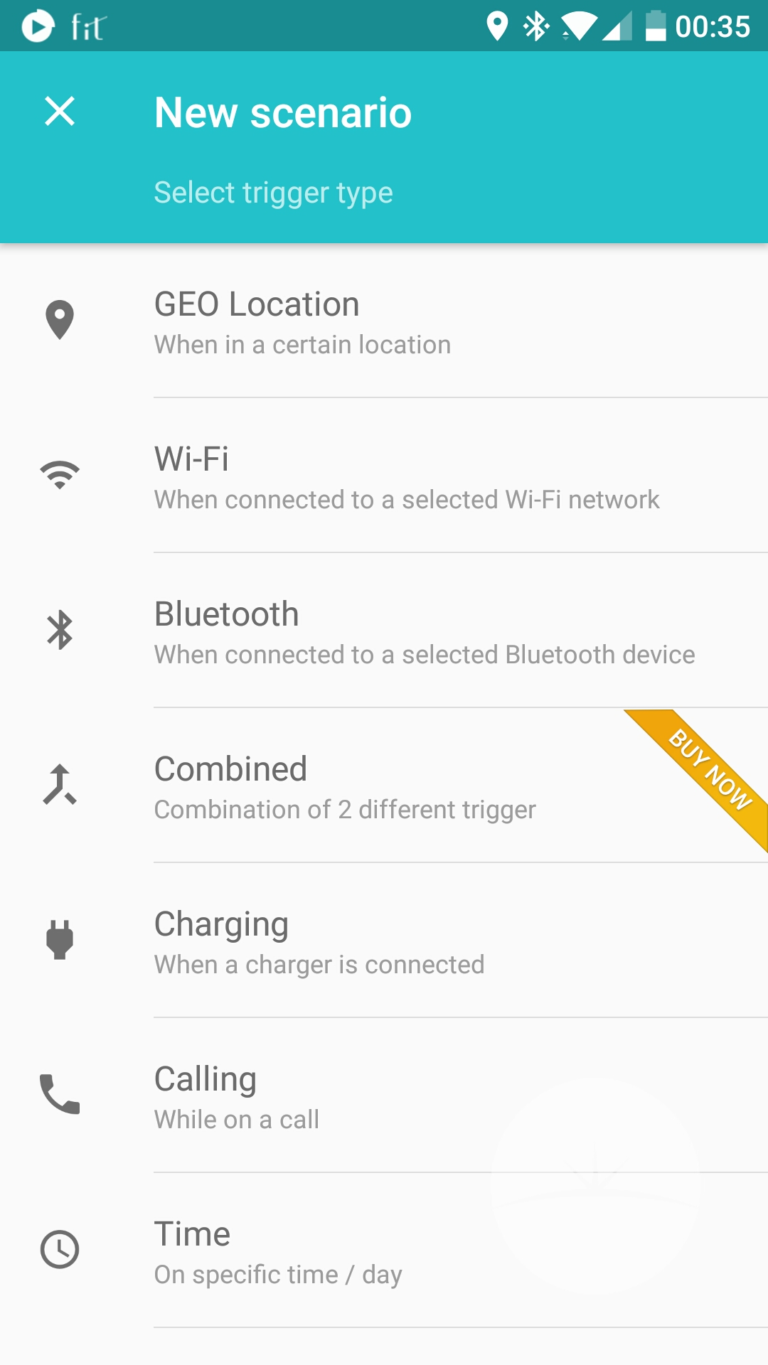Select the GEO Location trigger
The image size is (768, 1365).
coord(384,321)
